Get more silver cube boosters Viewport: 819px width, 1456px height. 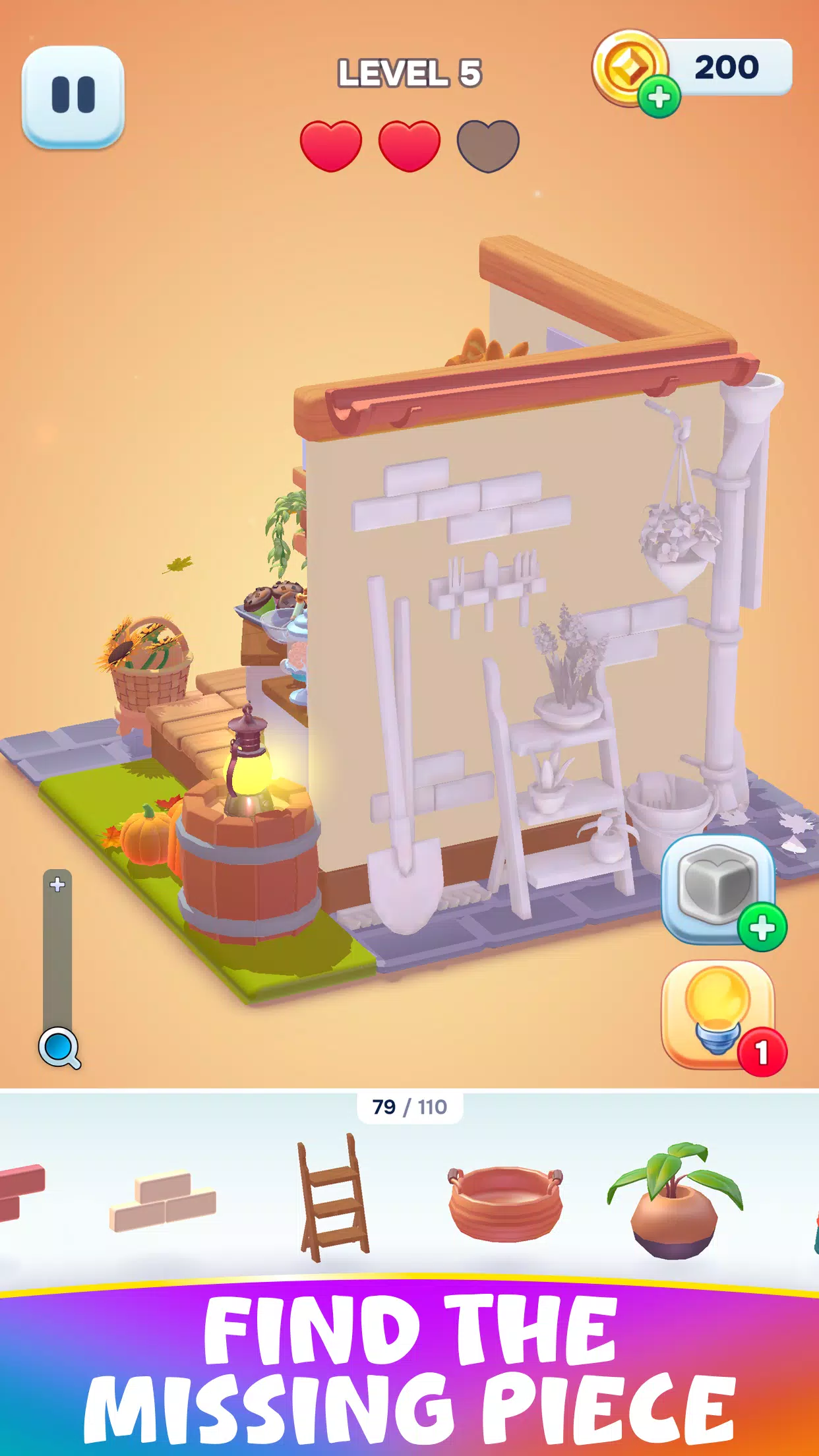[x=762, y=928]
